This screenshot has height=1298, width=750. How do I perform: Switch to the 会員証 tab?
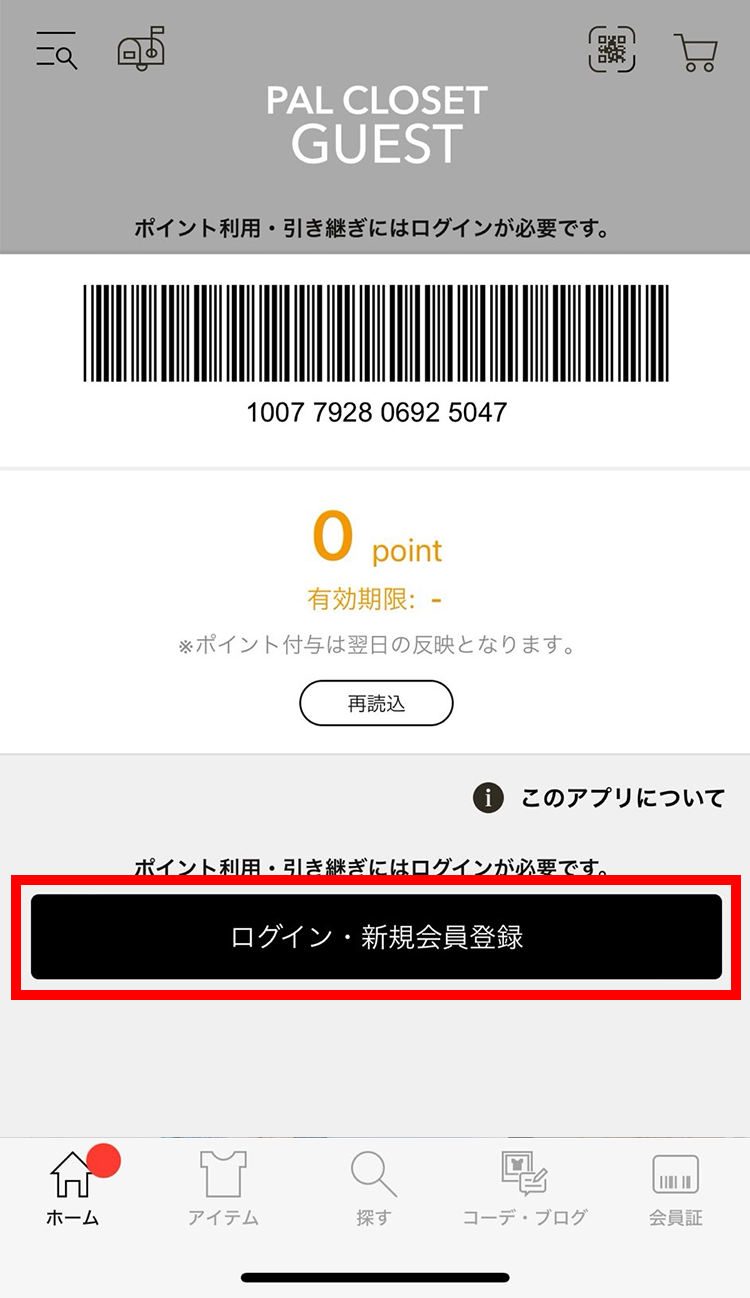676,1189
